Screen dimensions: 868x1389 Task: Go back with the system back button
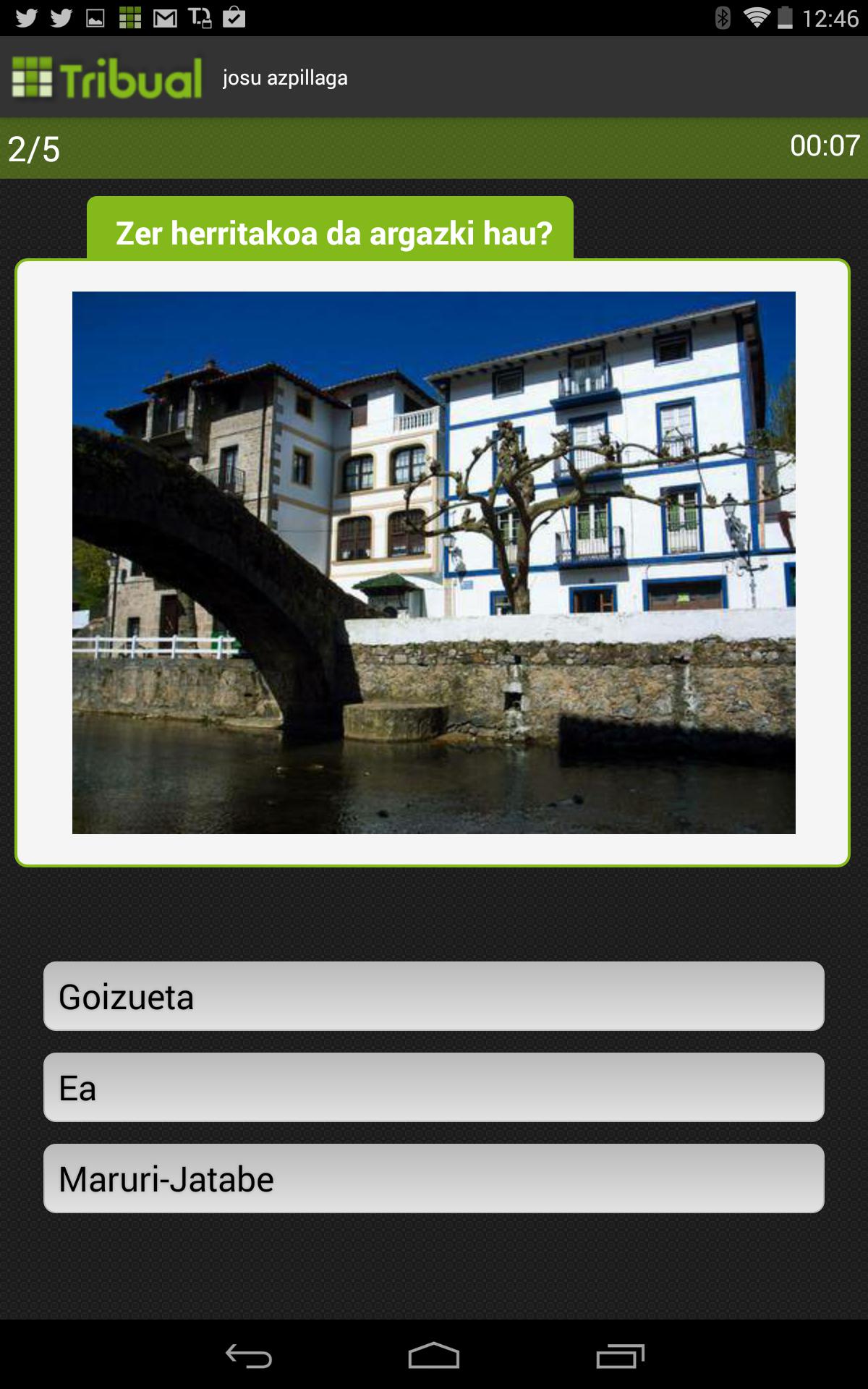pos(248,1356)
